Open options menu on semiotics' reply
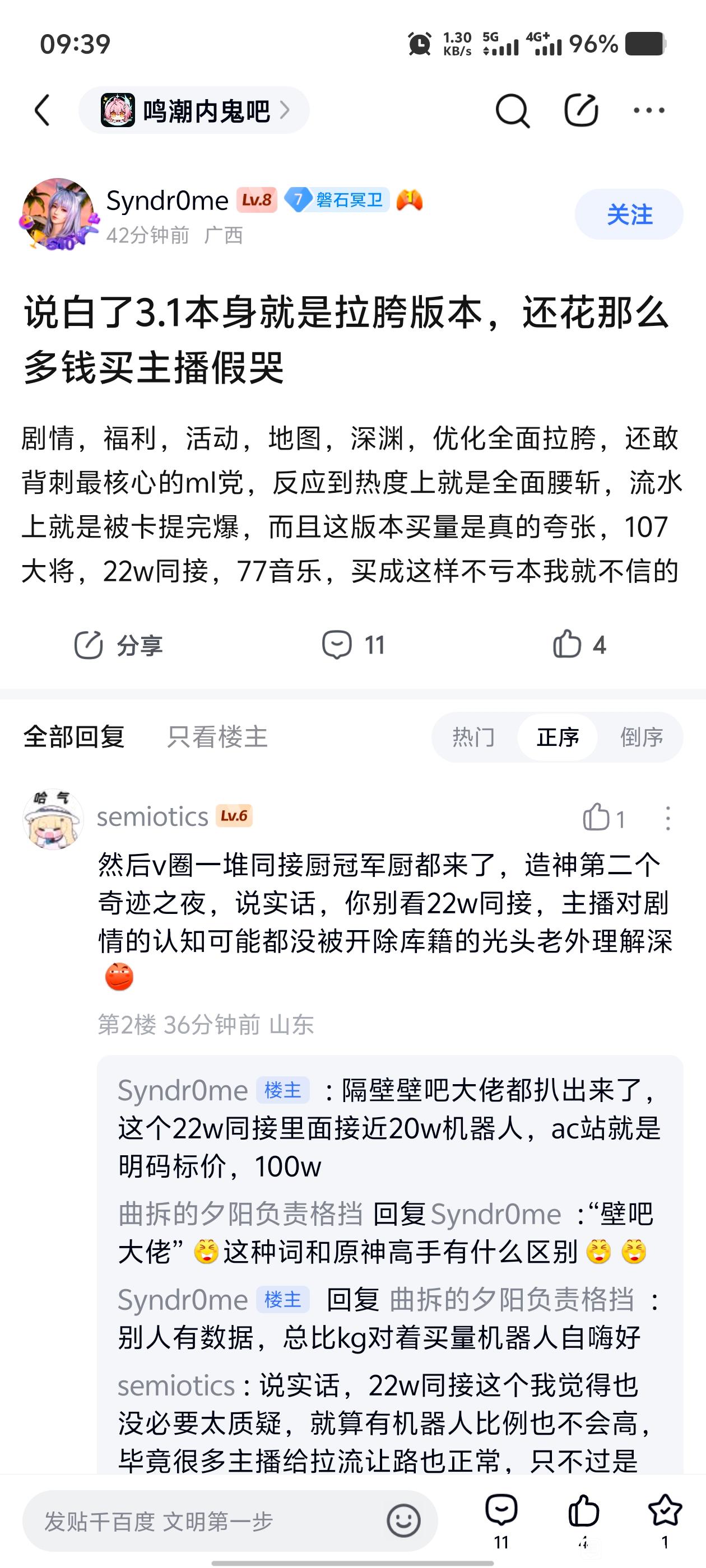The image size is (706, 1568). [x=668, y=818]
